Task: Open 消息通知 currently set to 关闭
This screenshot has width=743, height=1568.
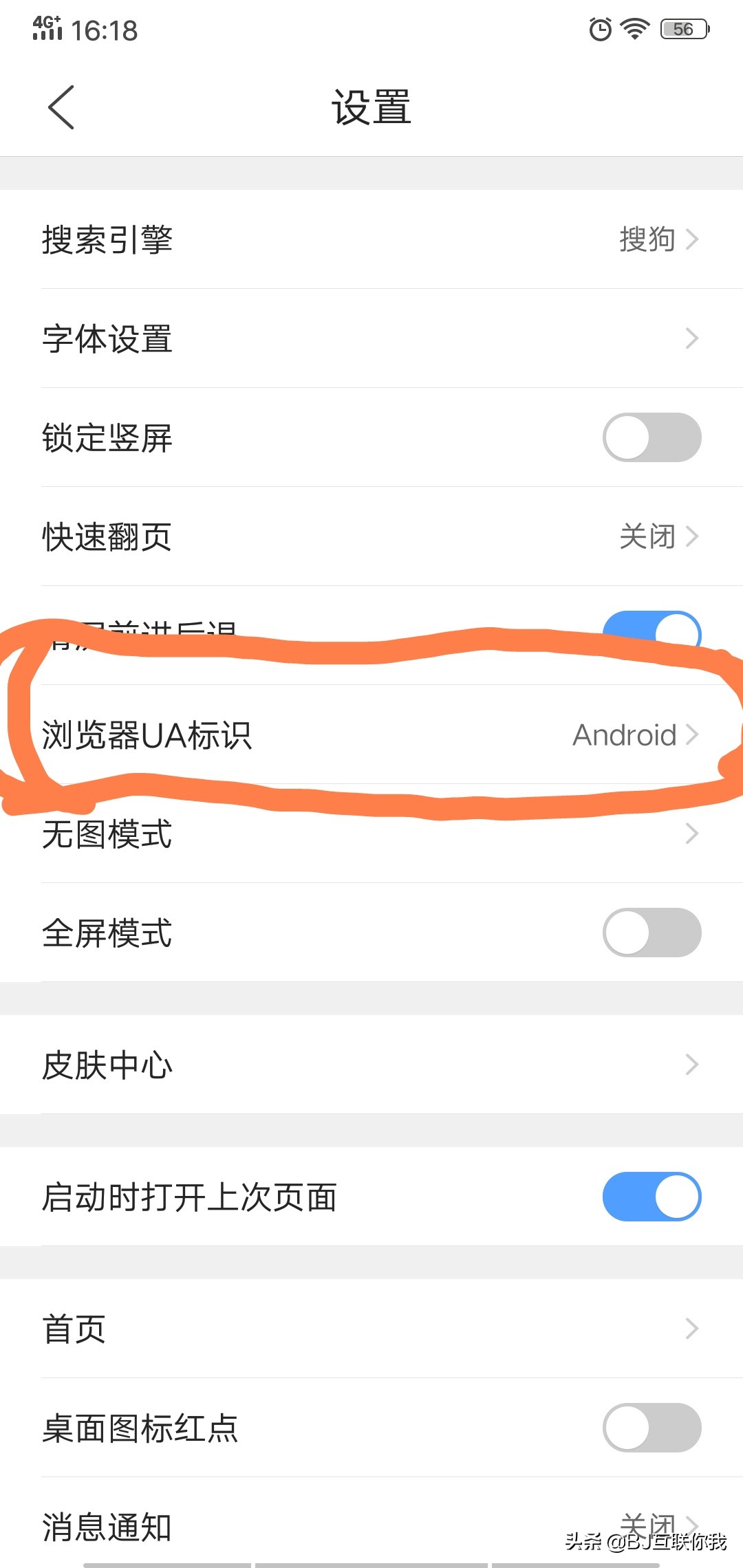Action: tap(371, 1527)
